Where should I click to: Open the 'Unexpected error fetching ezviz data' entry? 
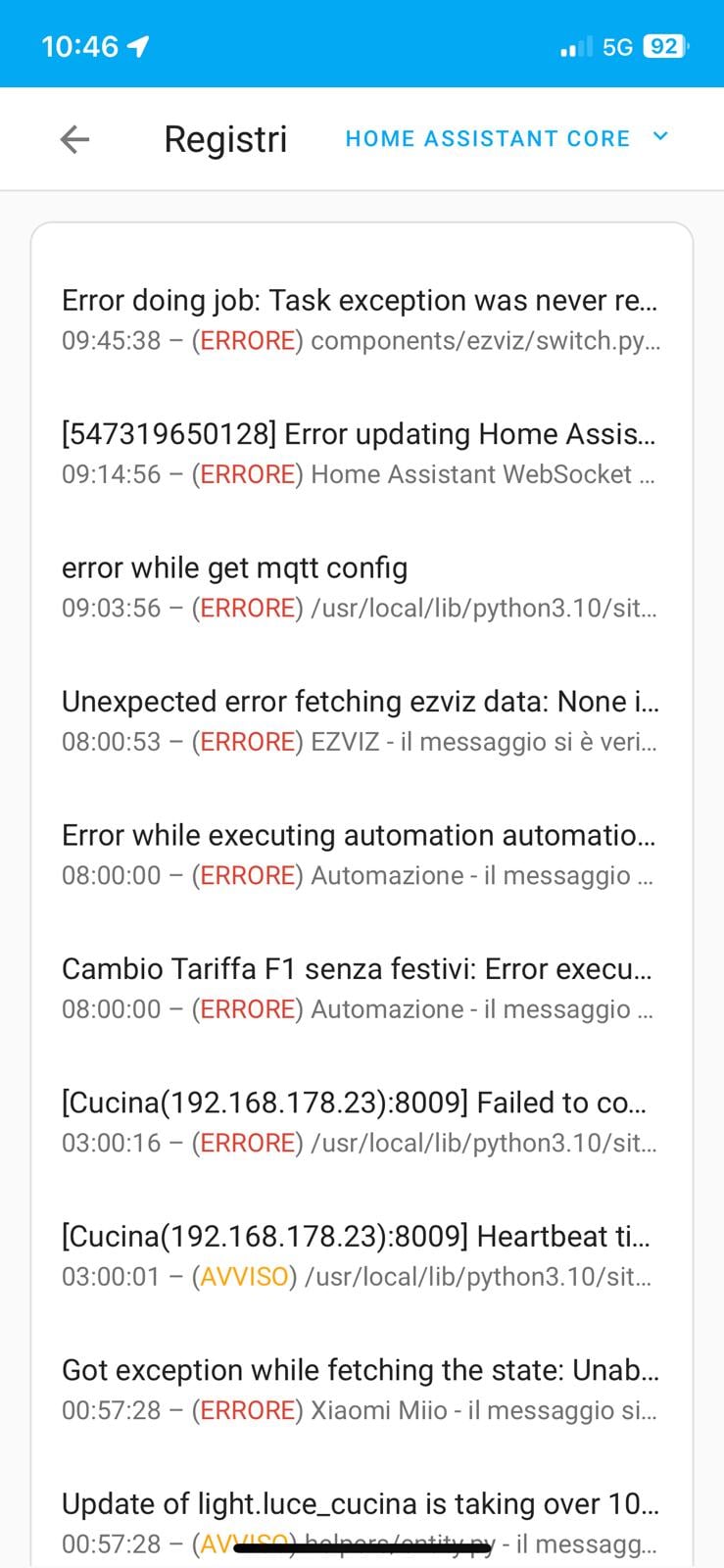pos(362,720)
